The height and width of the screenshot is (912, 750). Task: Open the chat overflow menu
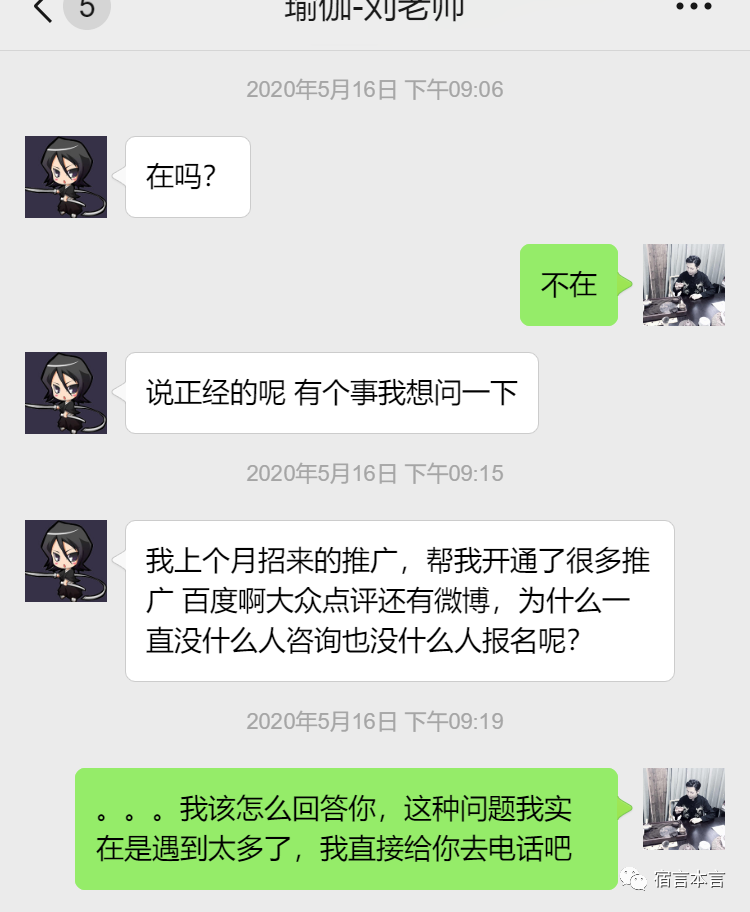[x=693, y=8]
